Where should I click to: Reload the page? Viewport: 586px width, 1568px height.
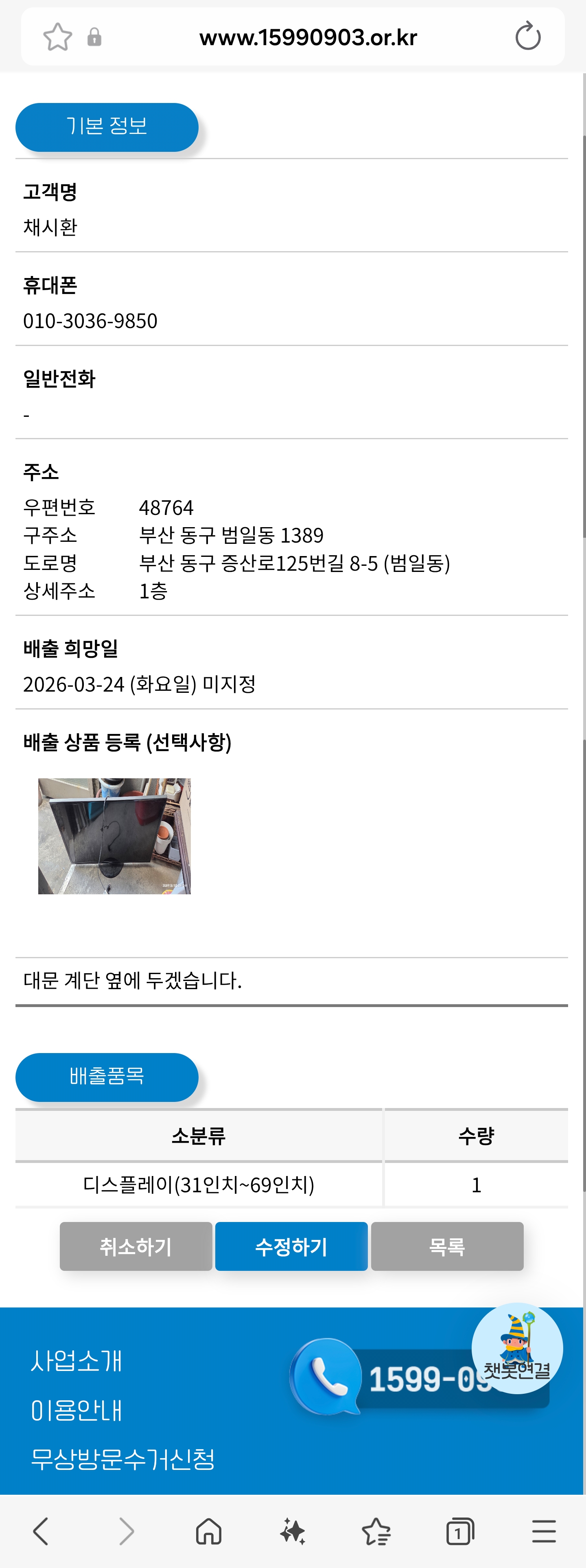(x=527, y=37)
